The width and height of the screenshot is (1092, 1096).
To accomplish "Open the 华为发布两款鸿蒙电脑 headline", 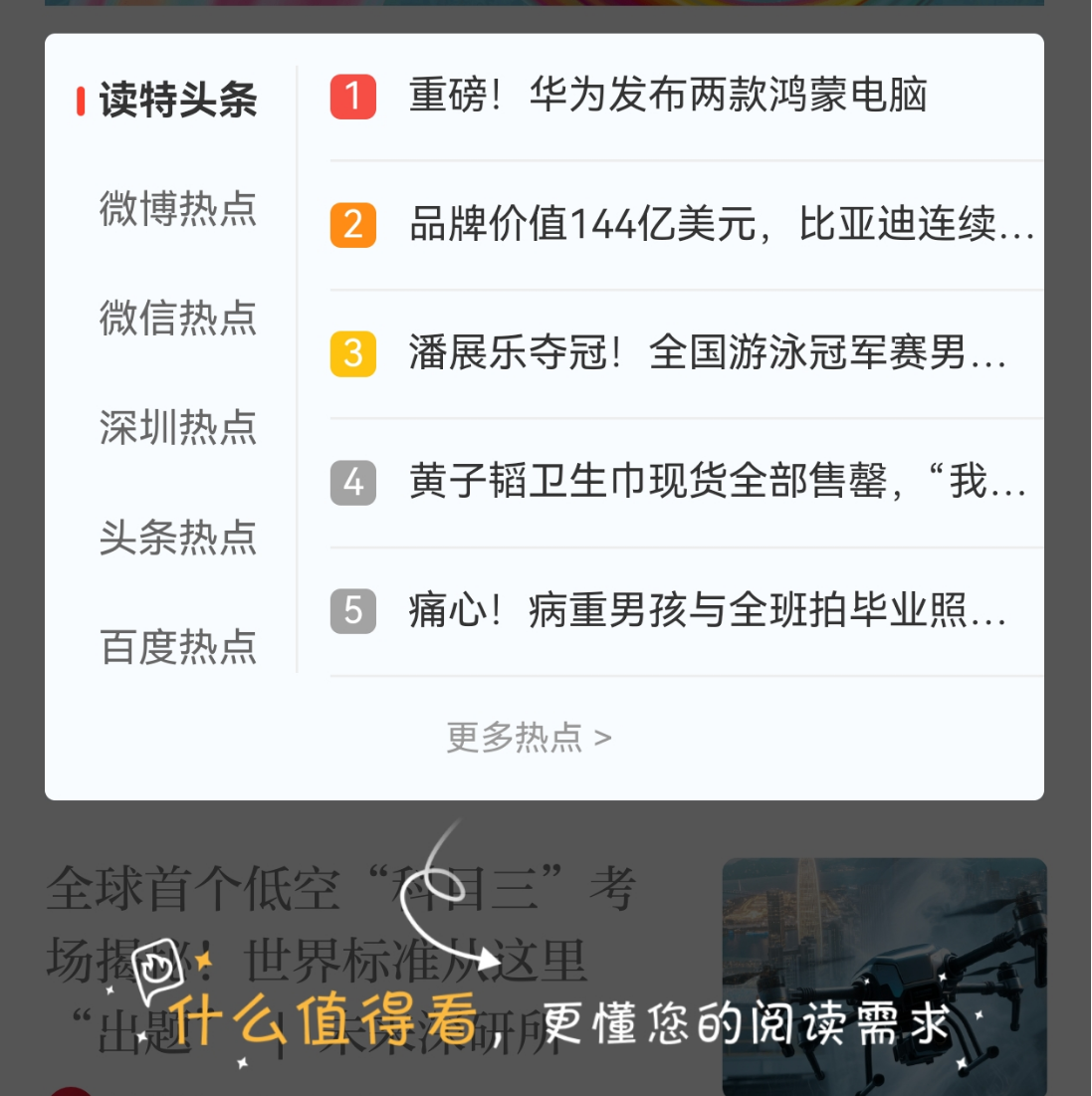I will pos(667,97).
